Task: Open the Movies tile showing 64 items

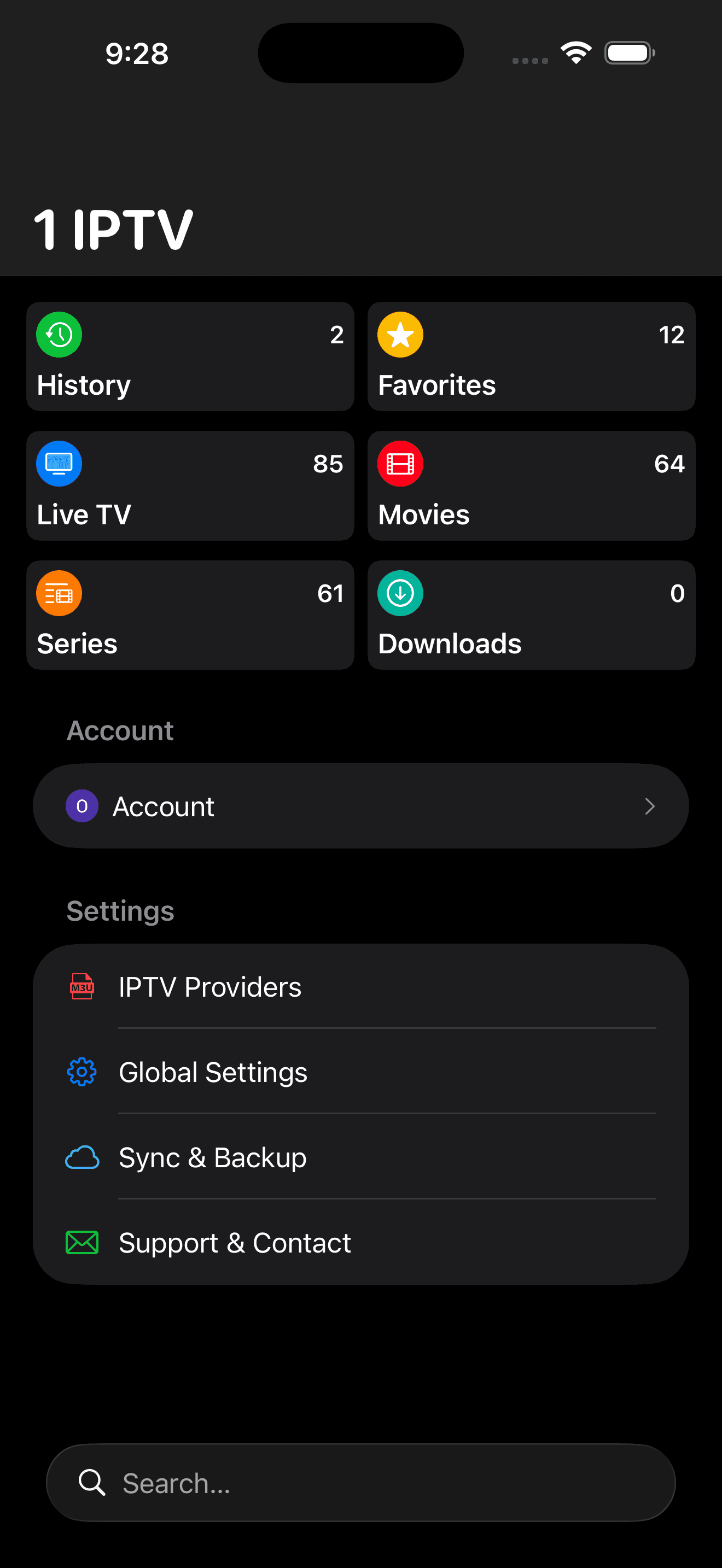Action: coord(531,485)
